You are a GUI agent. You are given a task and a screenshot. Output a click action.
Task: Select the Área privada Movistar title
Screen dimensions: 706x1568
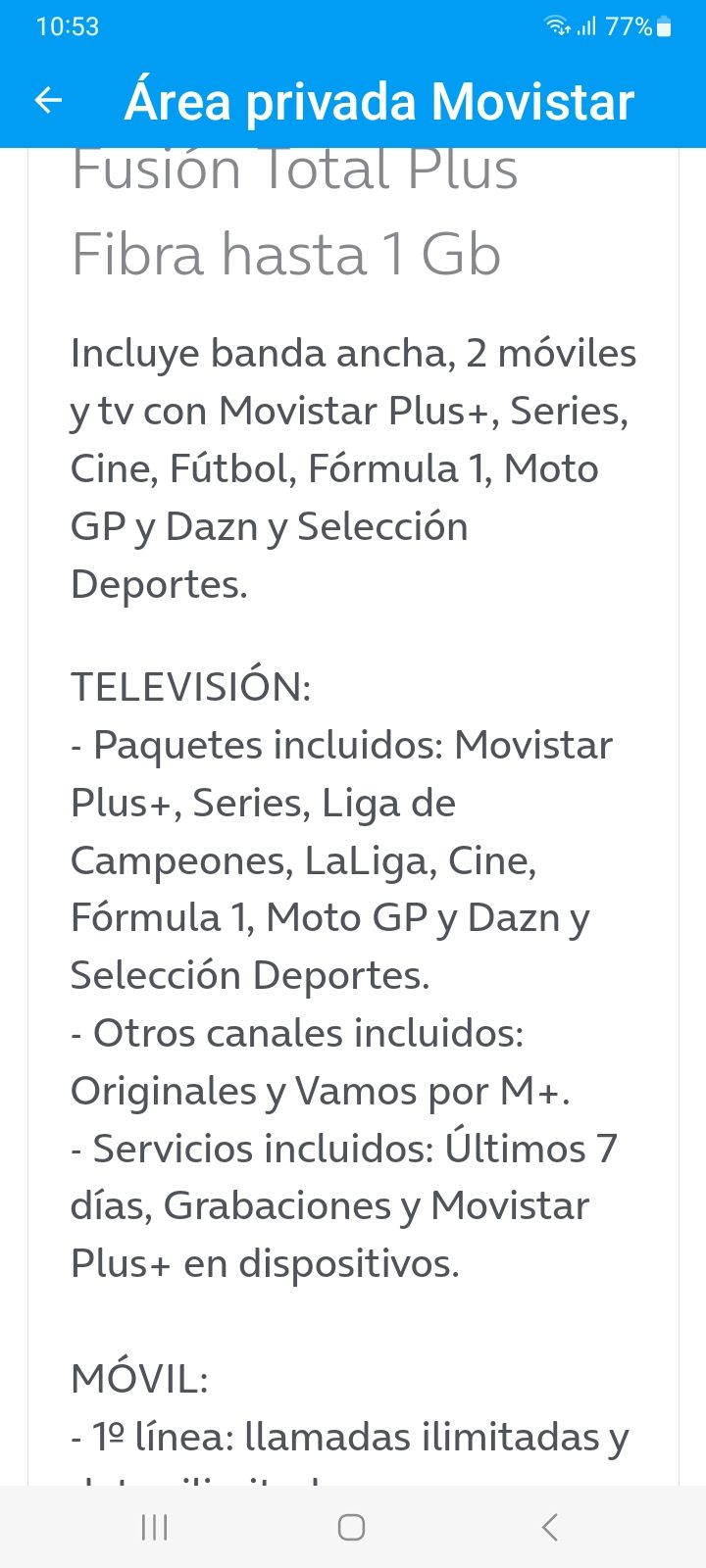click(x=380, y=101)
